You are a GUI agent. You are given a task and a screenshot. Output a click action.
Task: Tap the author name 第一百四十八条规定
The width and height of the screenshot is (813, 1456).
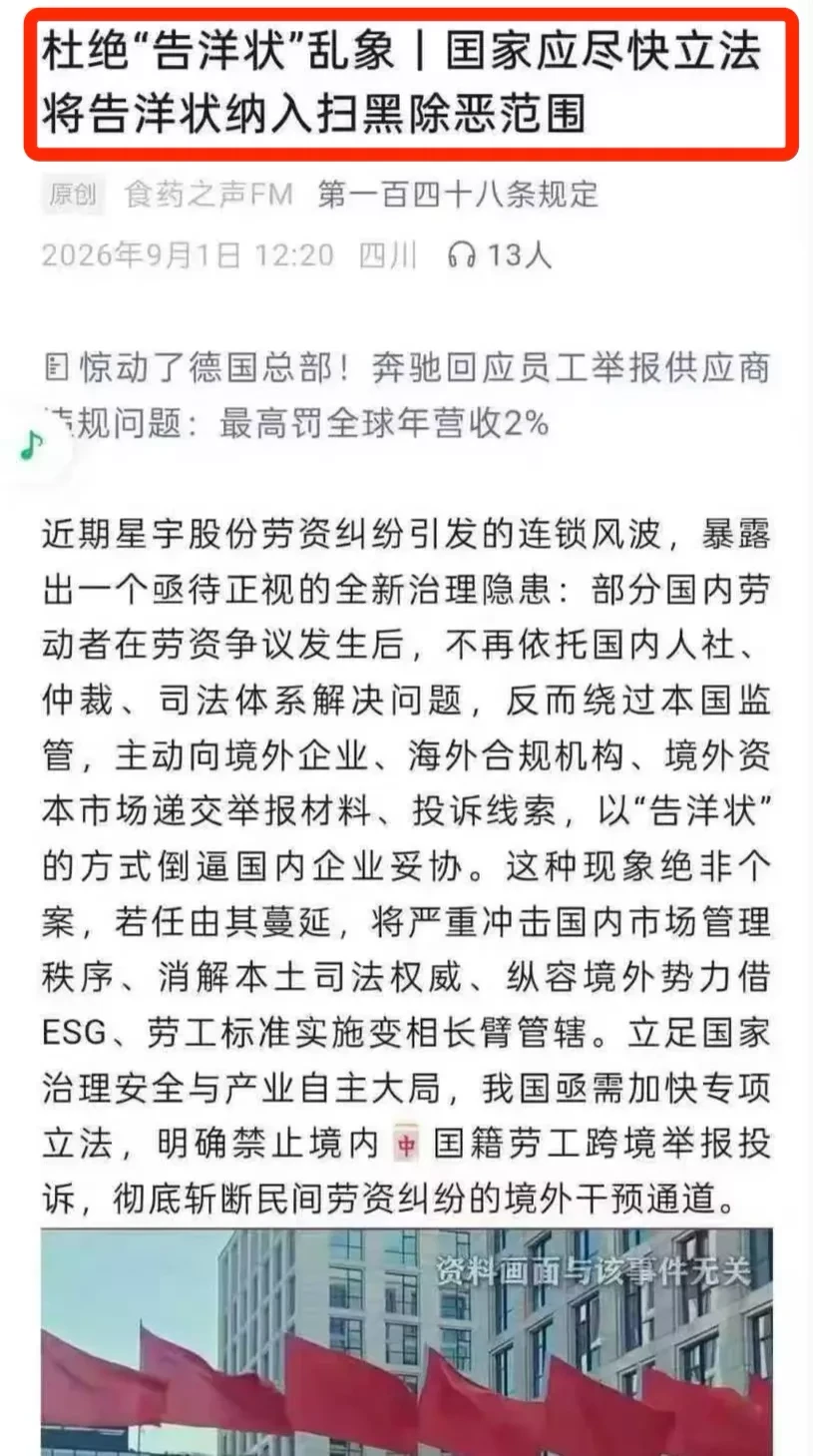[x=458, y=194]
